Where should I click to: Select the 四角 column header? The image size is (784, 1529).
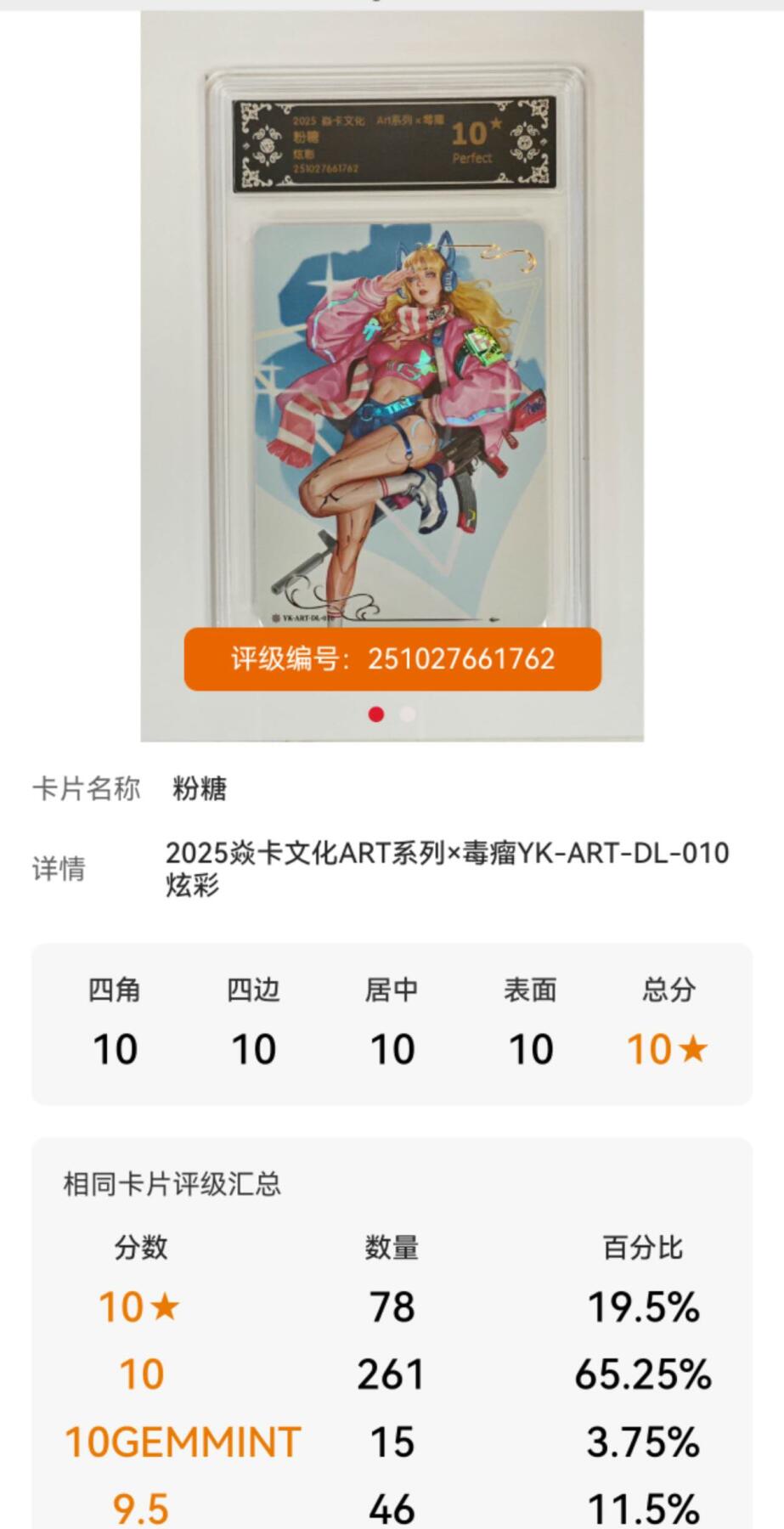[x=115, y=990]
